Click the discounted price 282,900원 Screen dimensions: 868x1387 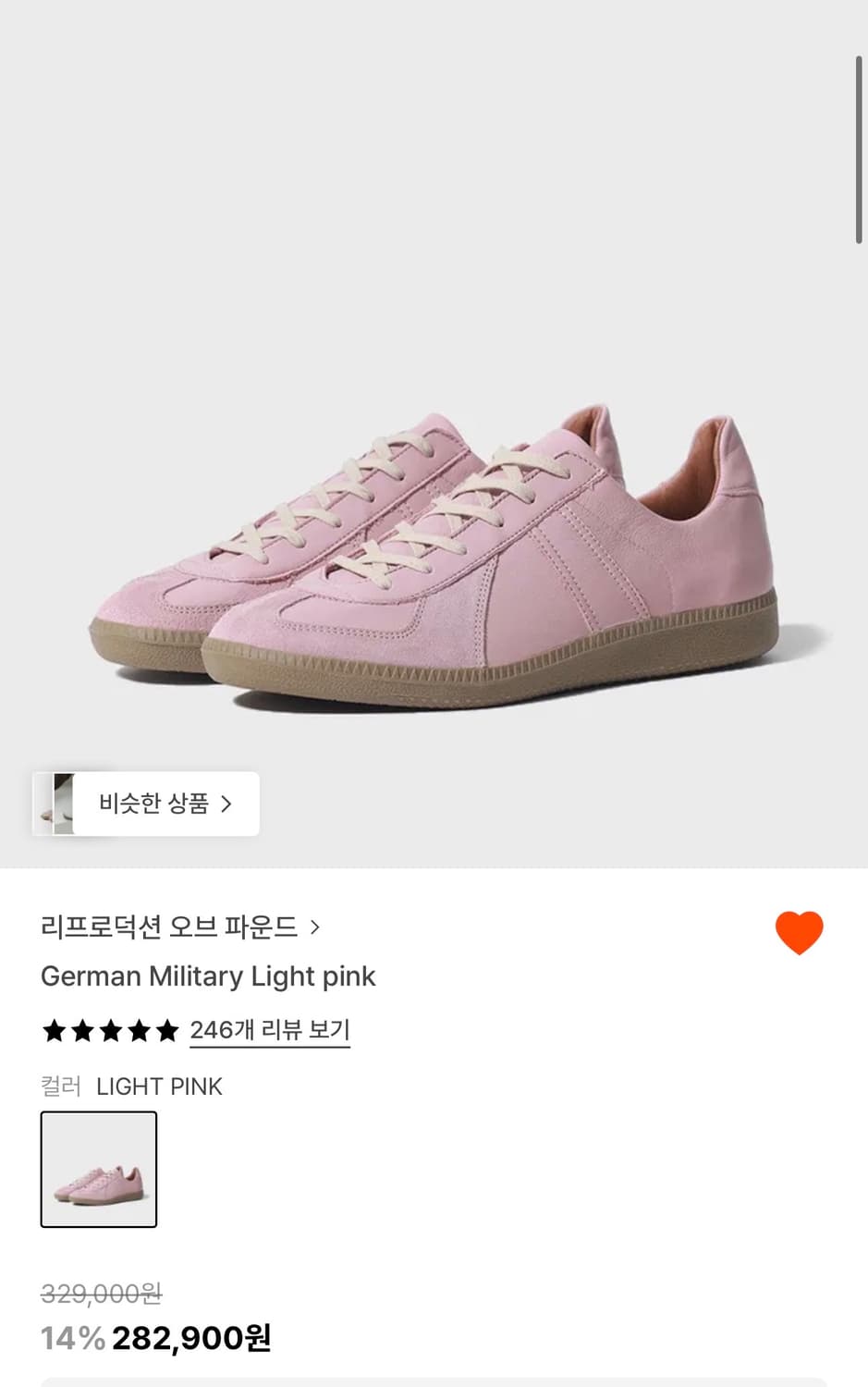point(191,1337)
